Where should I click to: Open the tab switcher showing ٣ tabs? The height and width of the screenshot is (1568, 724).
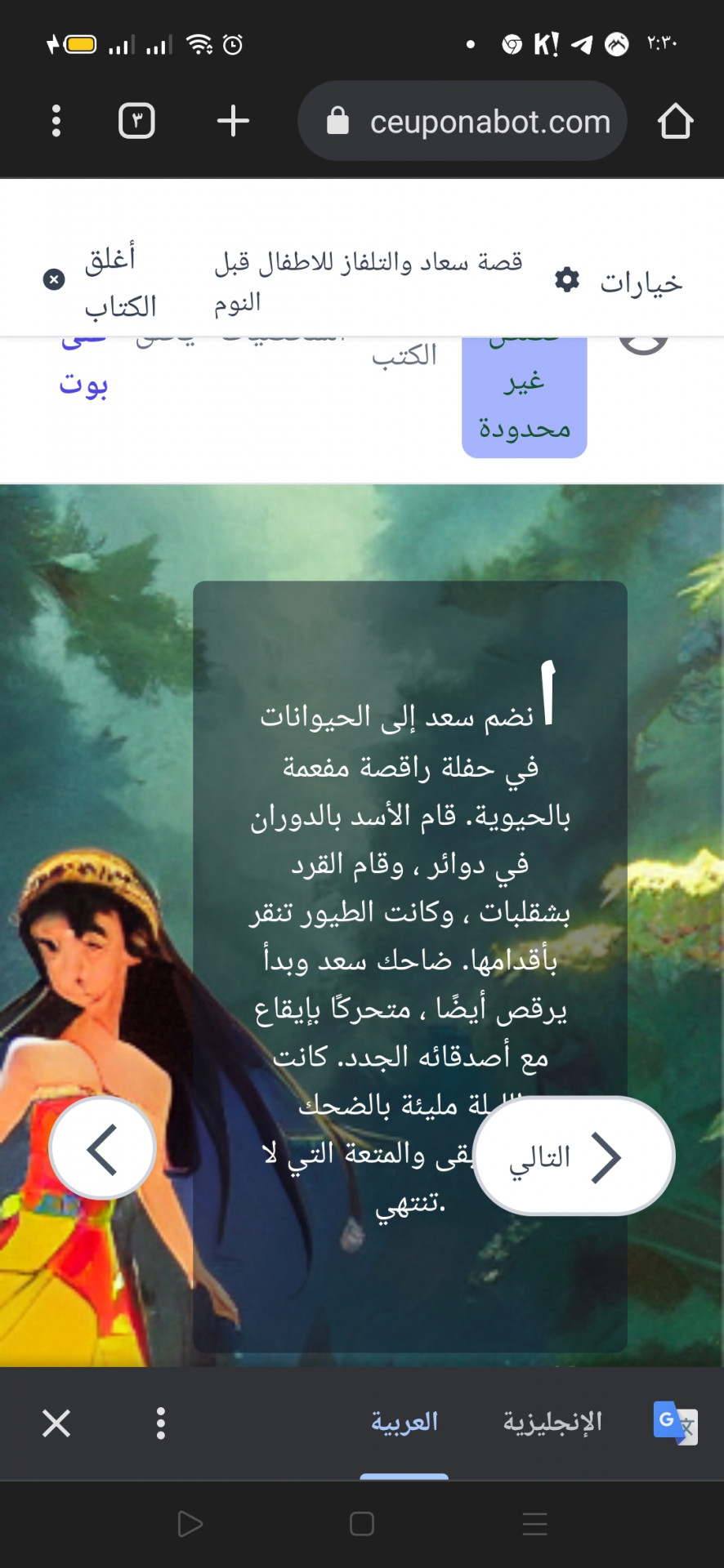pyautogui.click(x=136, y=121)
